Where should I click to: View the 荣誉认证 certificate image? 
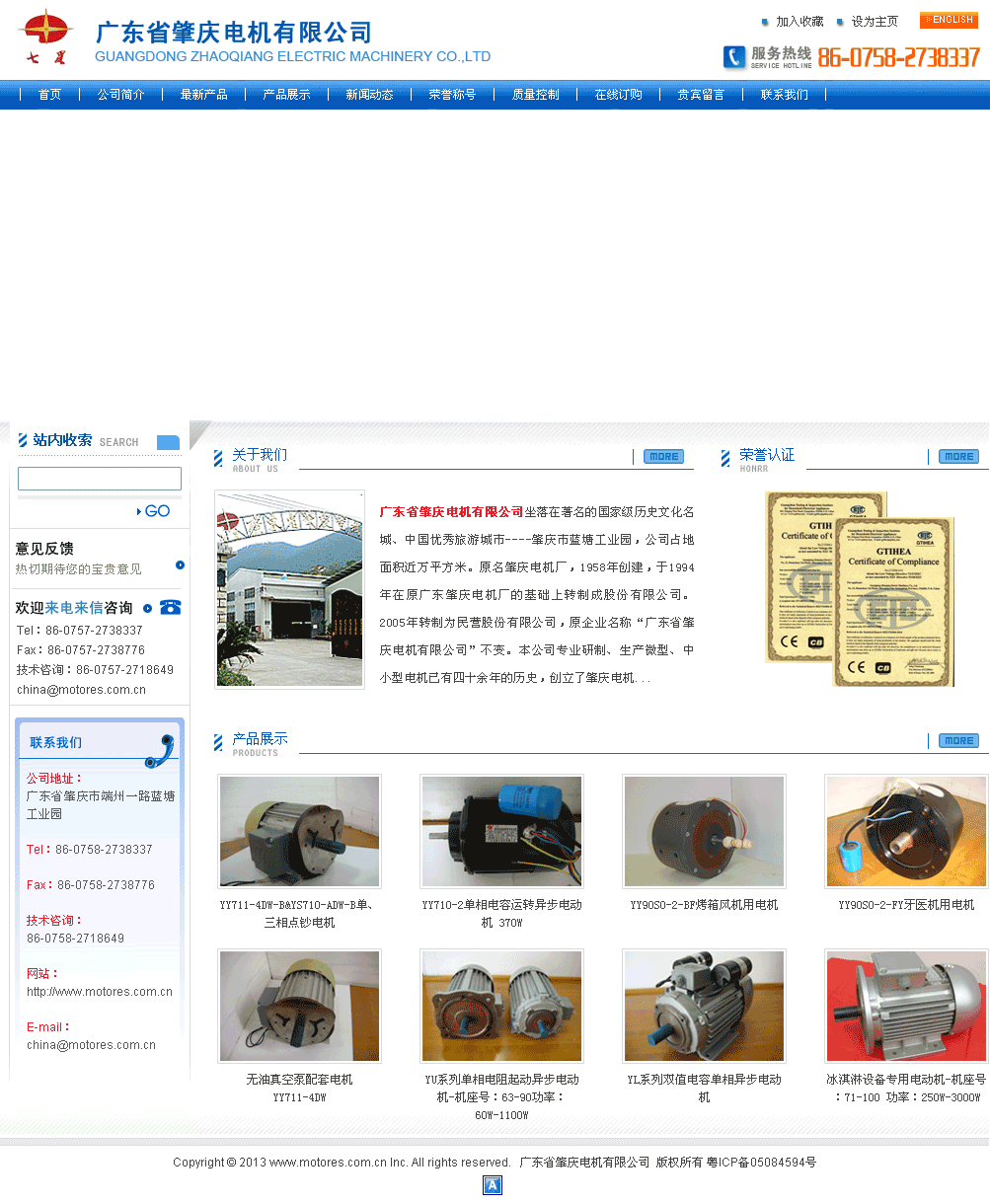click(x=859, y=589)
